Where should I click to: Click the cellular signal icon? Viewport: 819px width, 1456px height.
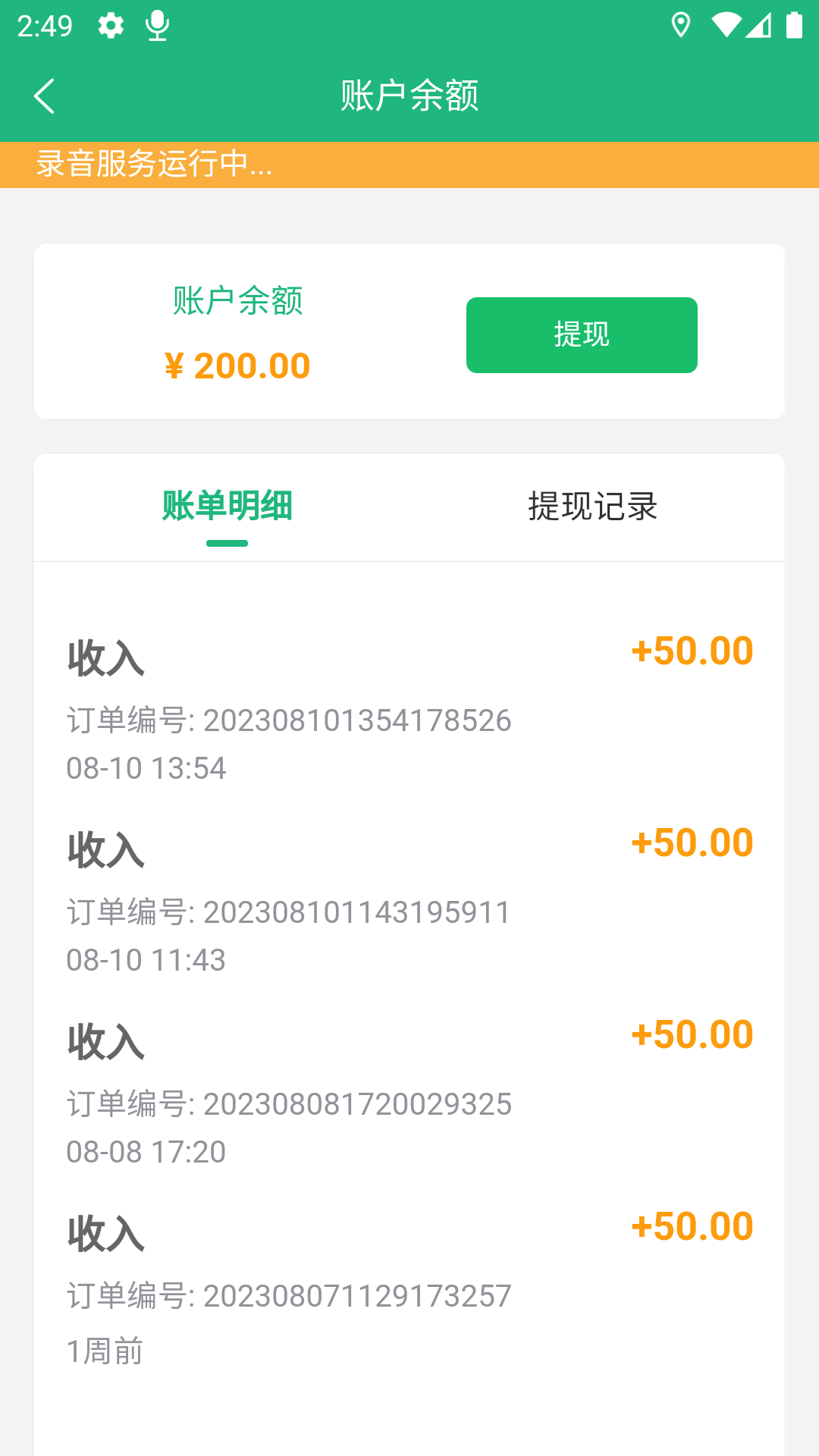pos(758,25)
